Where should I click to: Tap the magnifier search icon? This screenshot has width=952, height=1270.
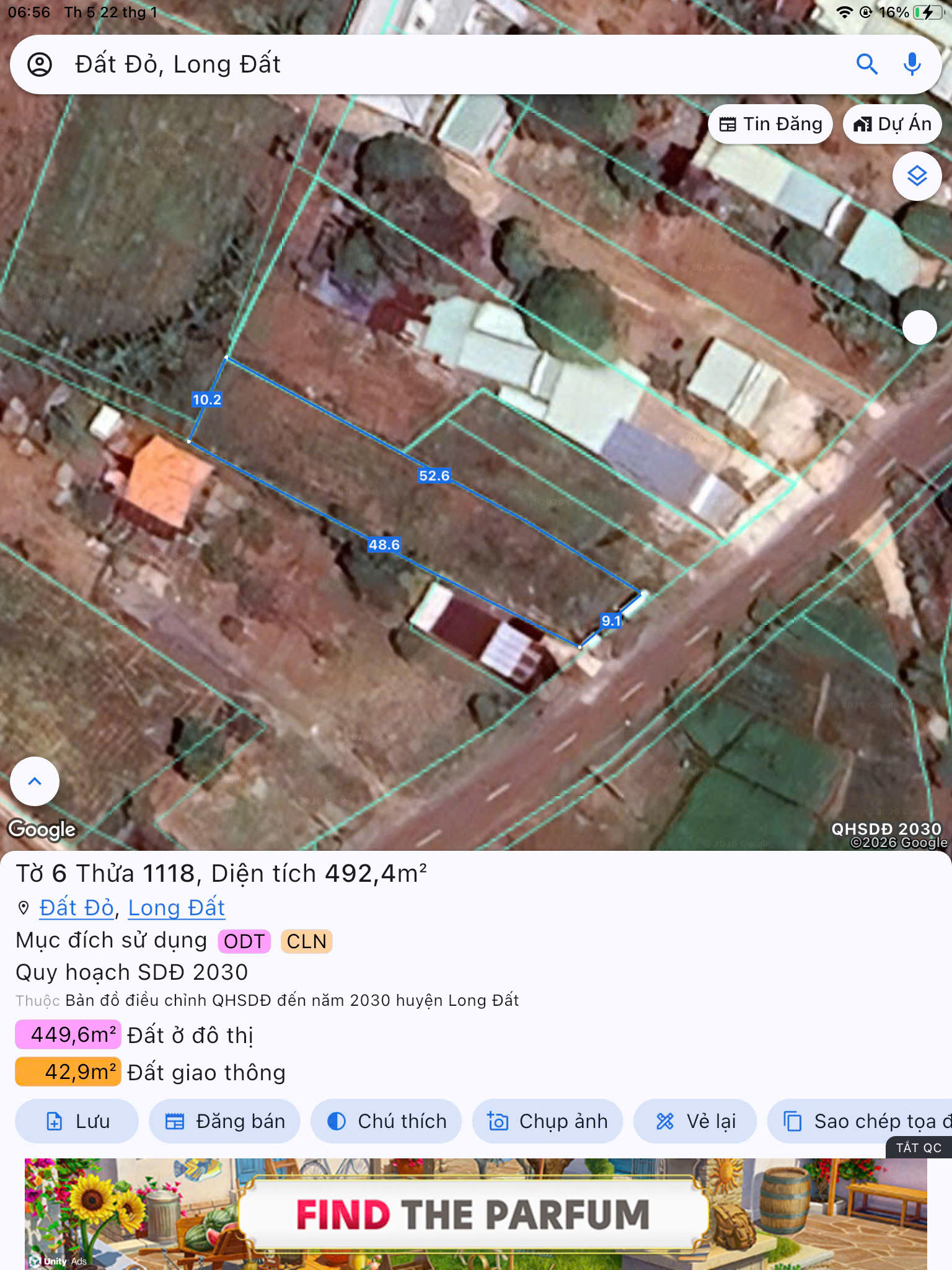866,64
